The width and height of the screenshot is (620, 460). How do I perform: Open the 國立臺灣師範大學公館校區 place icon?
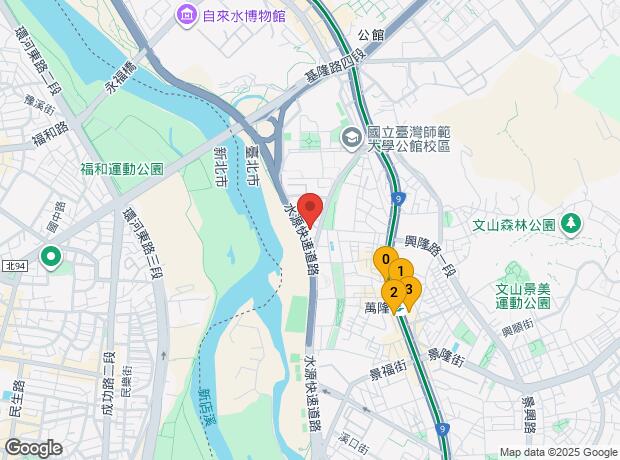[x=352, y=138]
